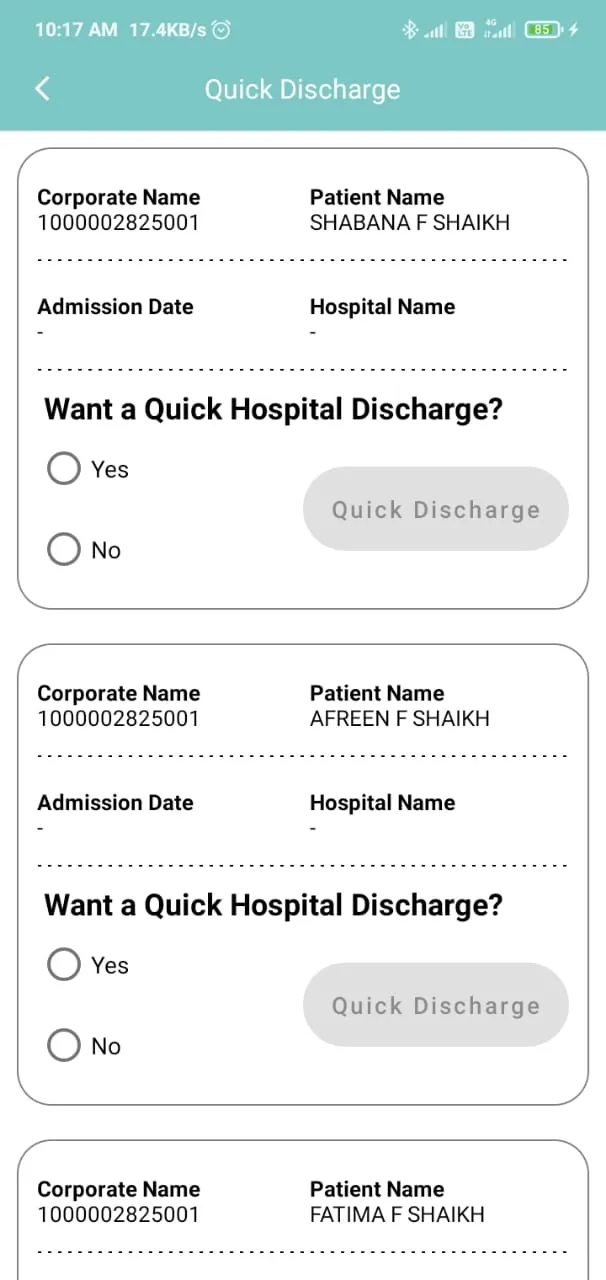Tap Quick Discharge for Shabana F Shaikh
Screen dimensions: 606x1280
436,509
